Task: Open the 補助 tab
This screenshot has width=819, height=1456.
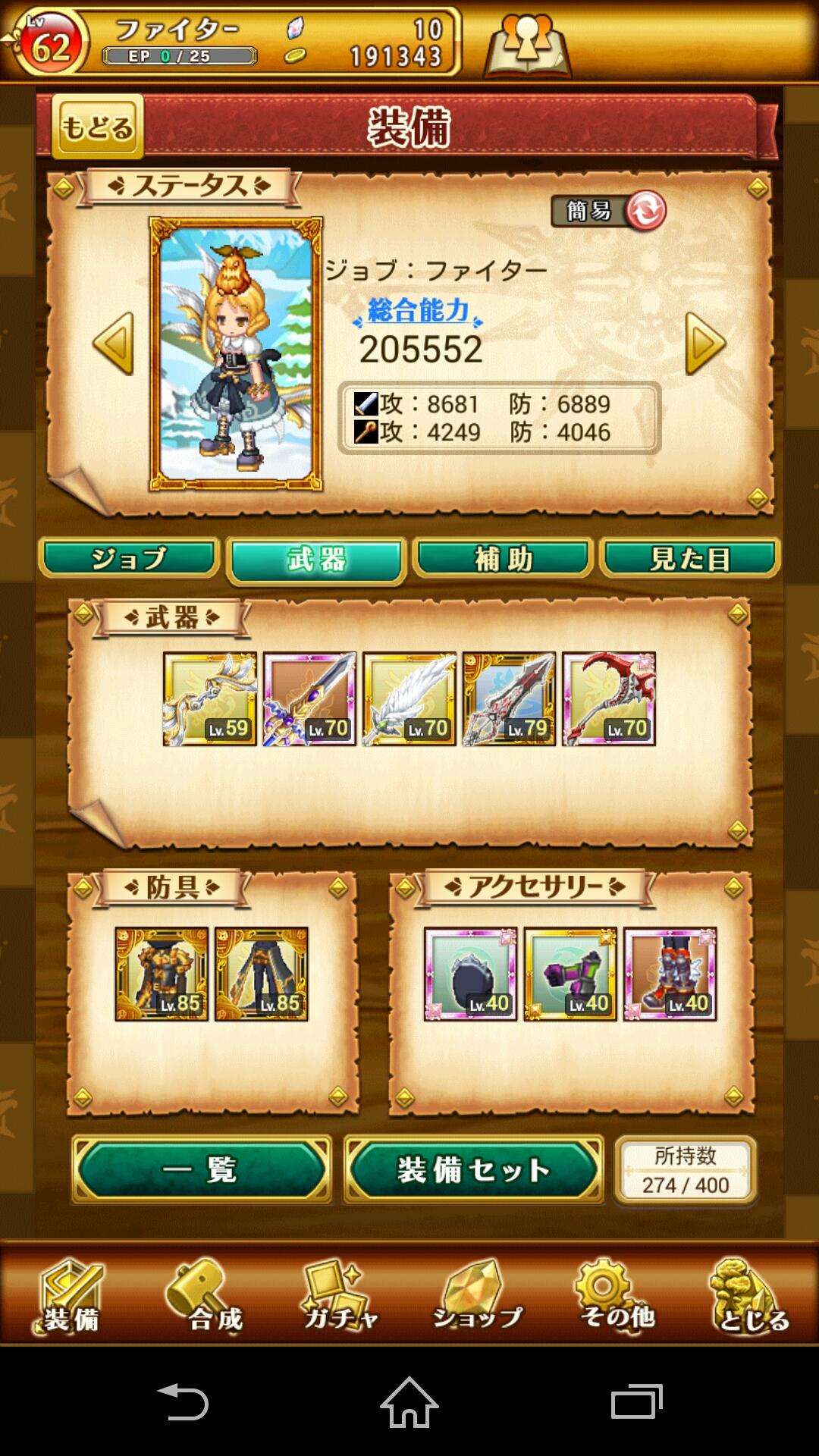Action: [x=504, y=558]
